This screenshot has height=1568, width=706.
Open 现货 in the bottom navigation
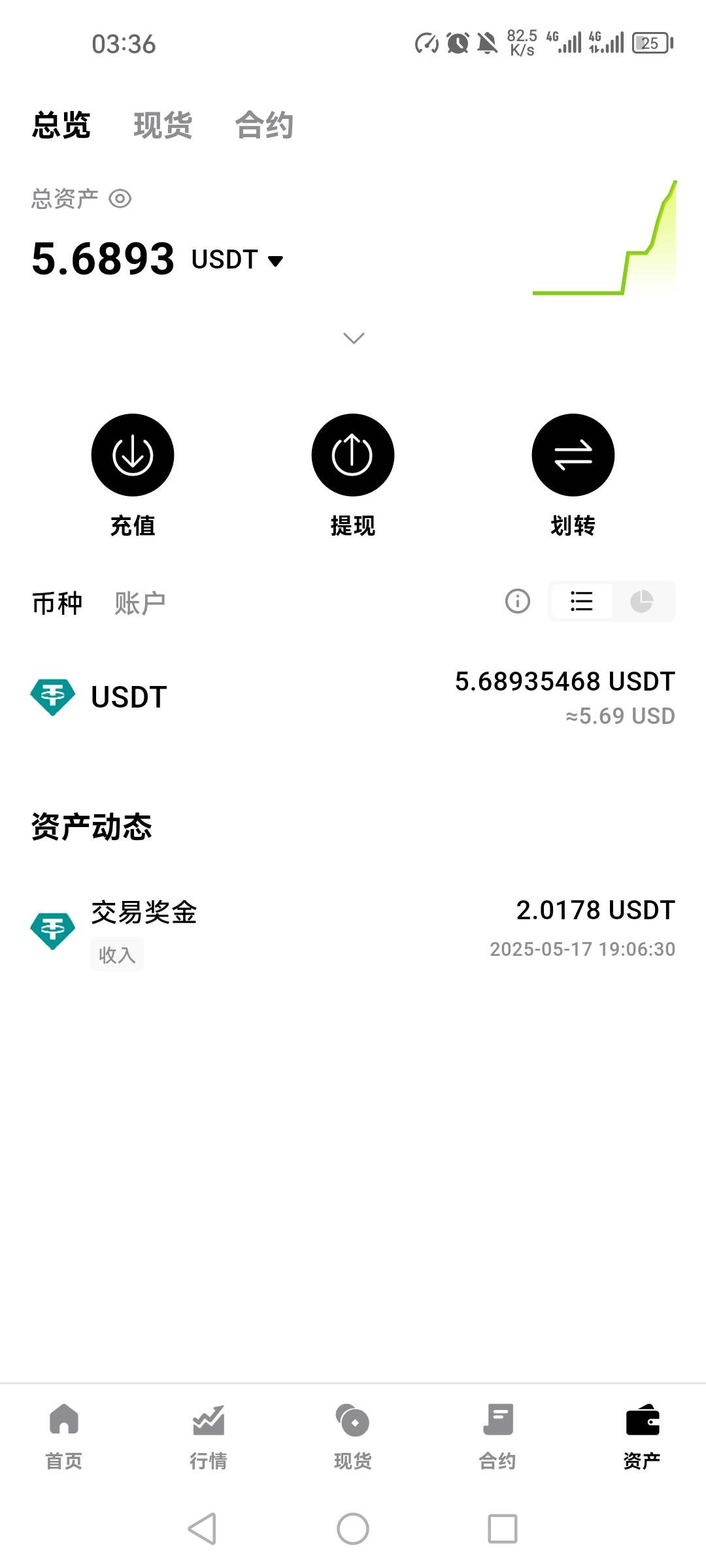(x=353, y=1436)
